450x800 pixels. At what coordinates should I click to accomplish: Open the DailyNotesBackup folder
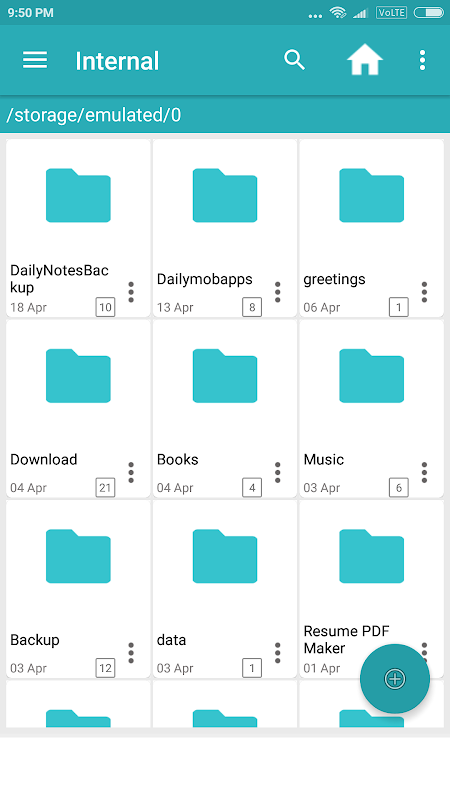[x=78, y=228]
